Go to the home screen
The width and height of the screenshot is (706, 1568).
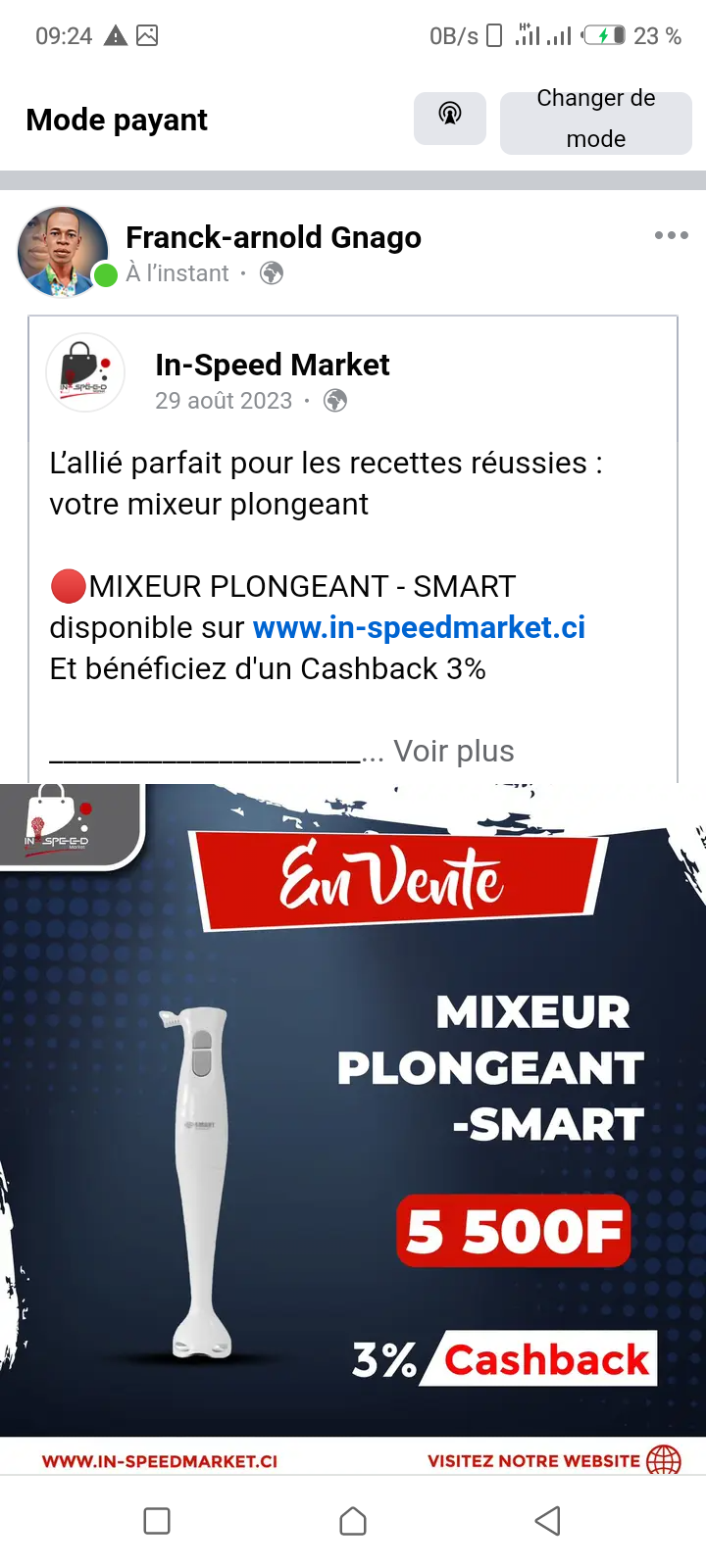point(353,1521)
